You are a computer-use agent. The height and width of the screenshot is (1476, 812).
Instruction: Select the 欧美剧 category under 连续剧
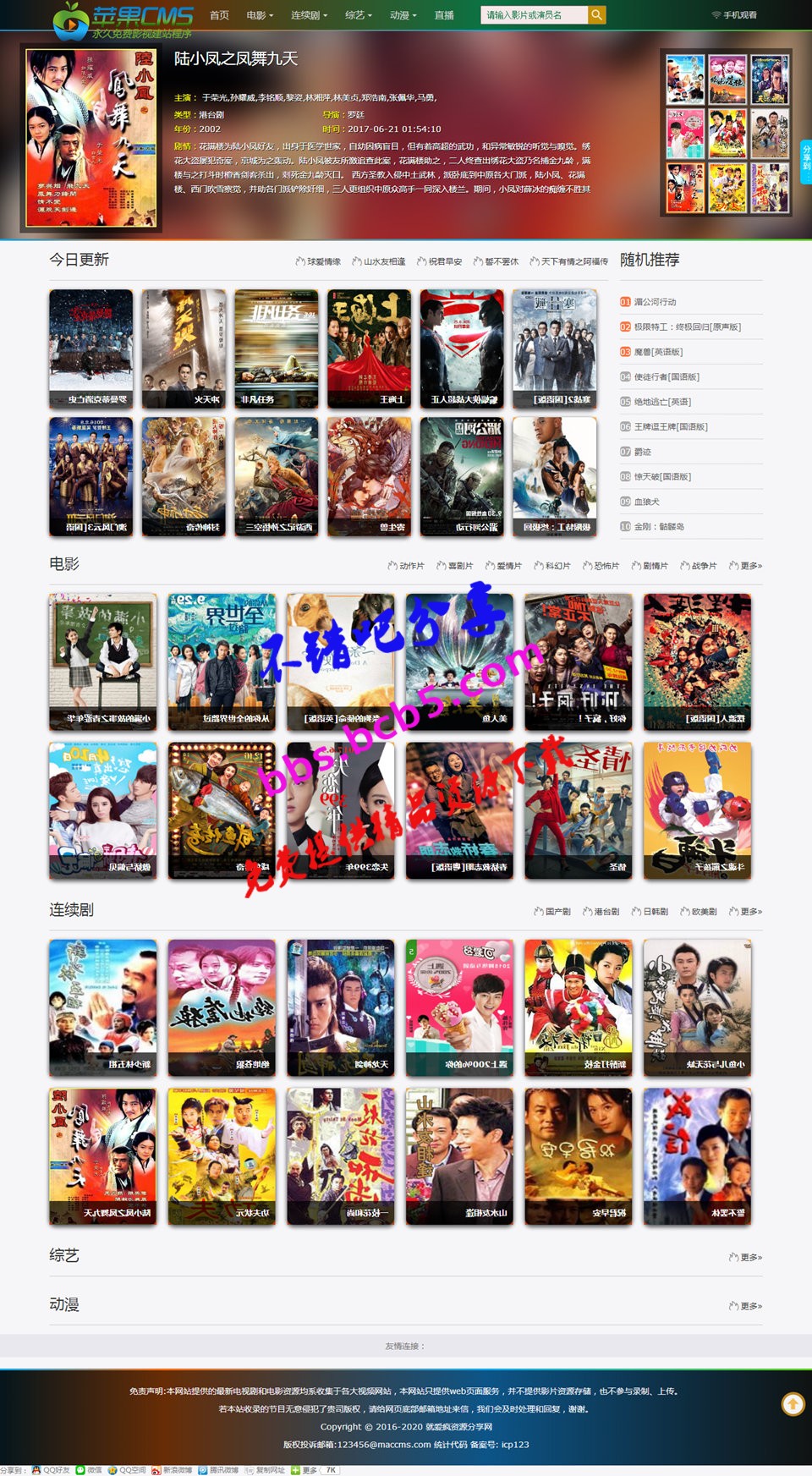point(704,912)
